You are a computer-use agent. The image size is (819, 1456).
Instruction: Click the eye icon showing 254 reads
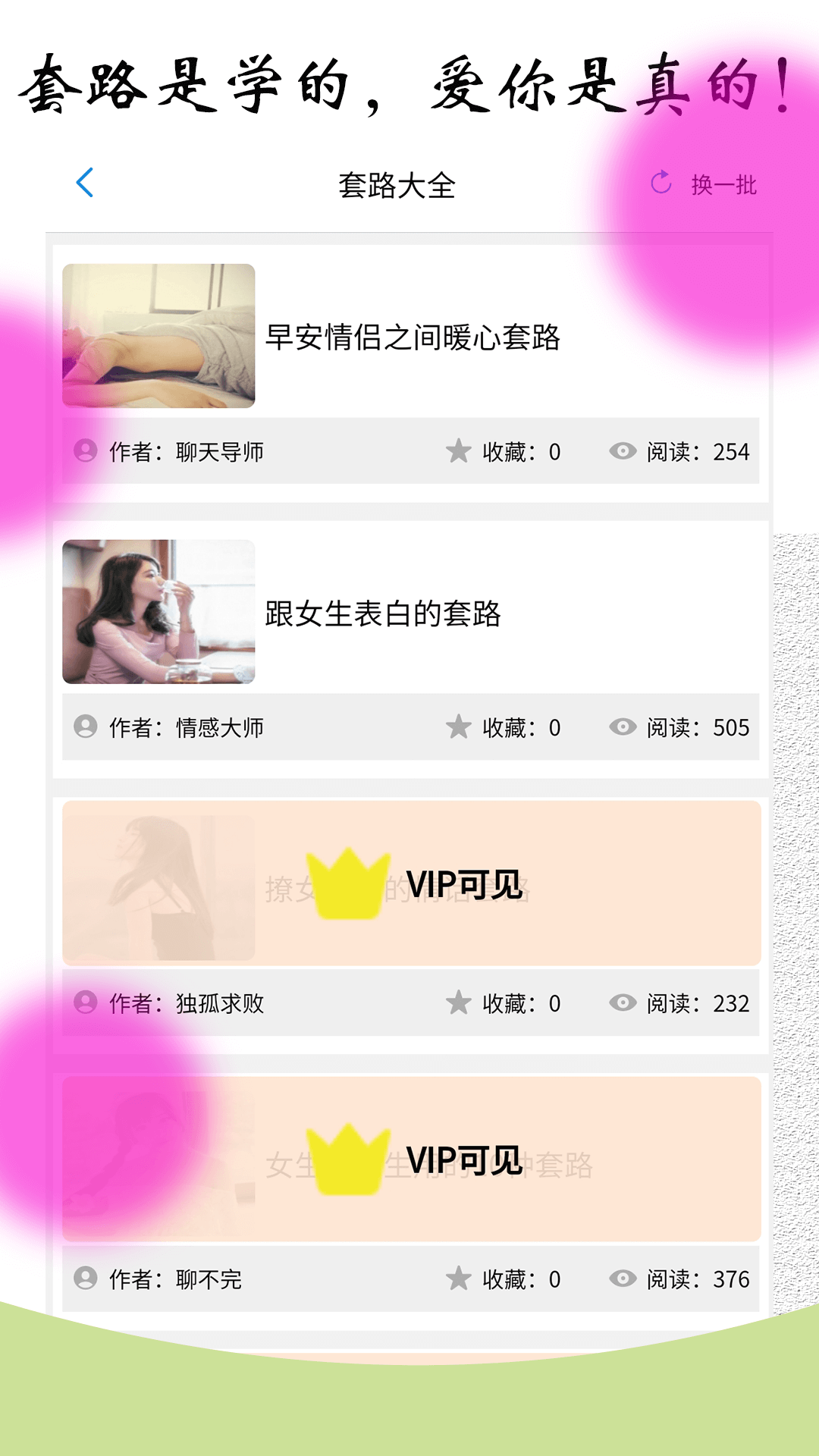coord(623,450)
